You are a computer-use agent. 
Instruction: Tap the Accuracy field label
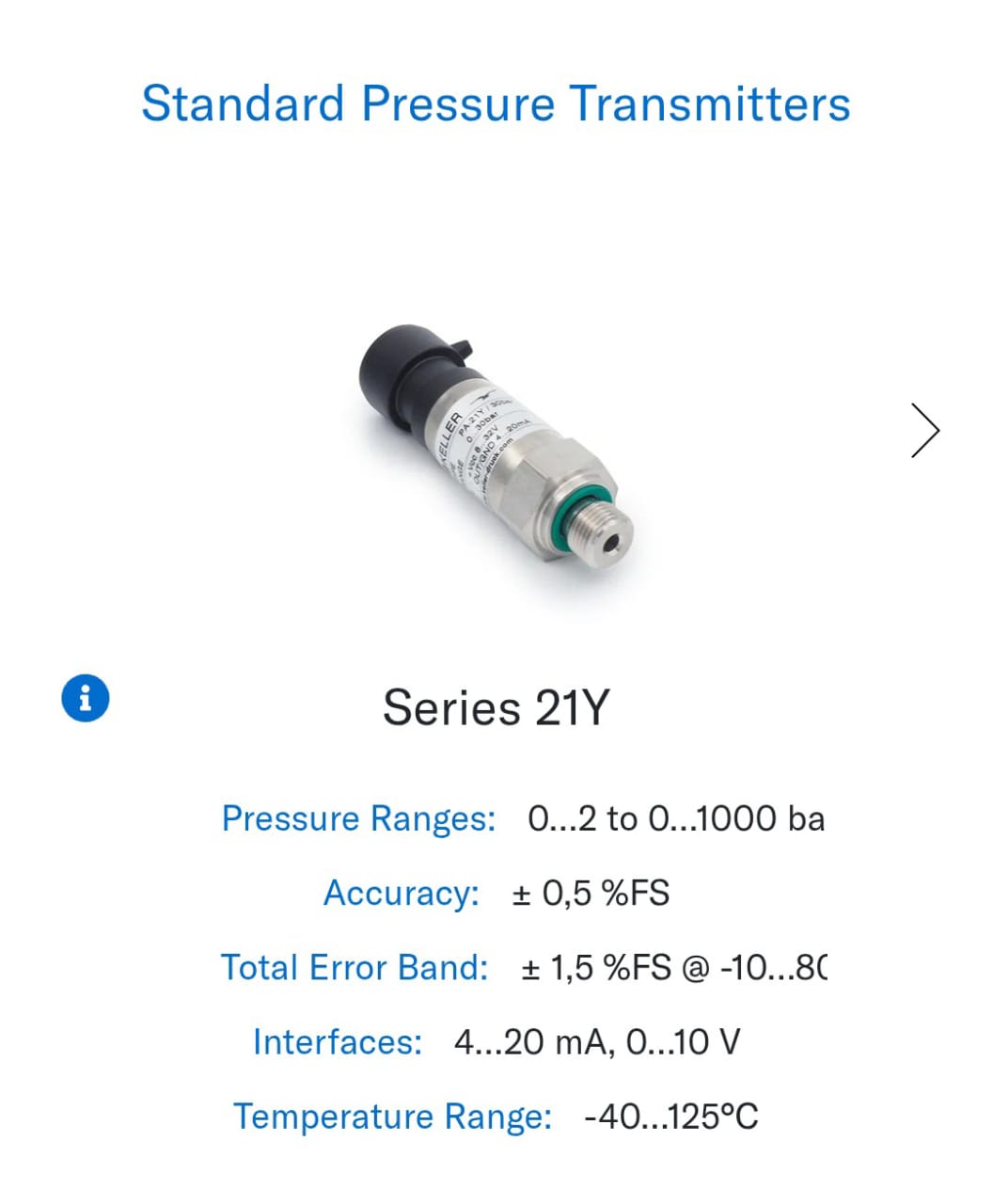click(402, 894)
